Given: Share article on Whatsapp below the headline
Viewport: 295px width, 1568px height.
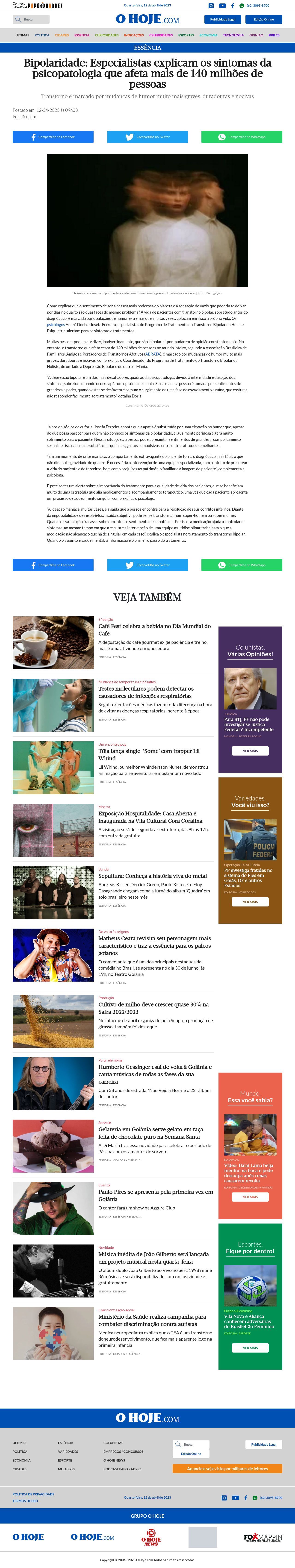Looking at the screenshot, I should pos(242,137).
